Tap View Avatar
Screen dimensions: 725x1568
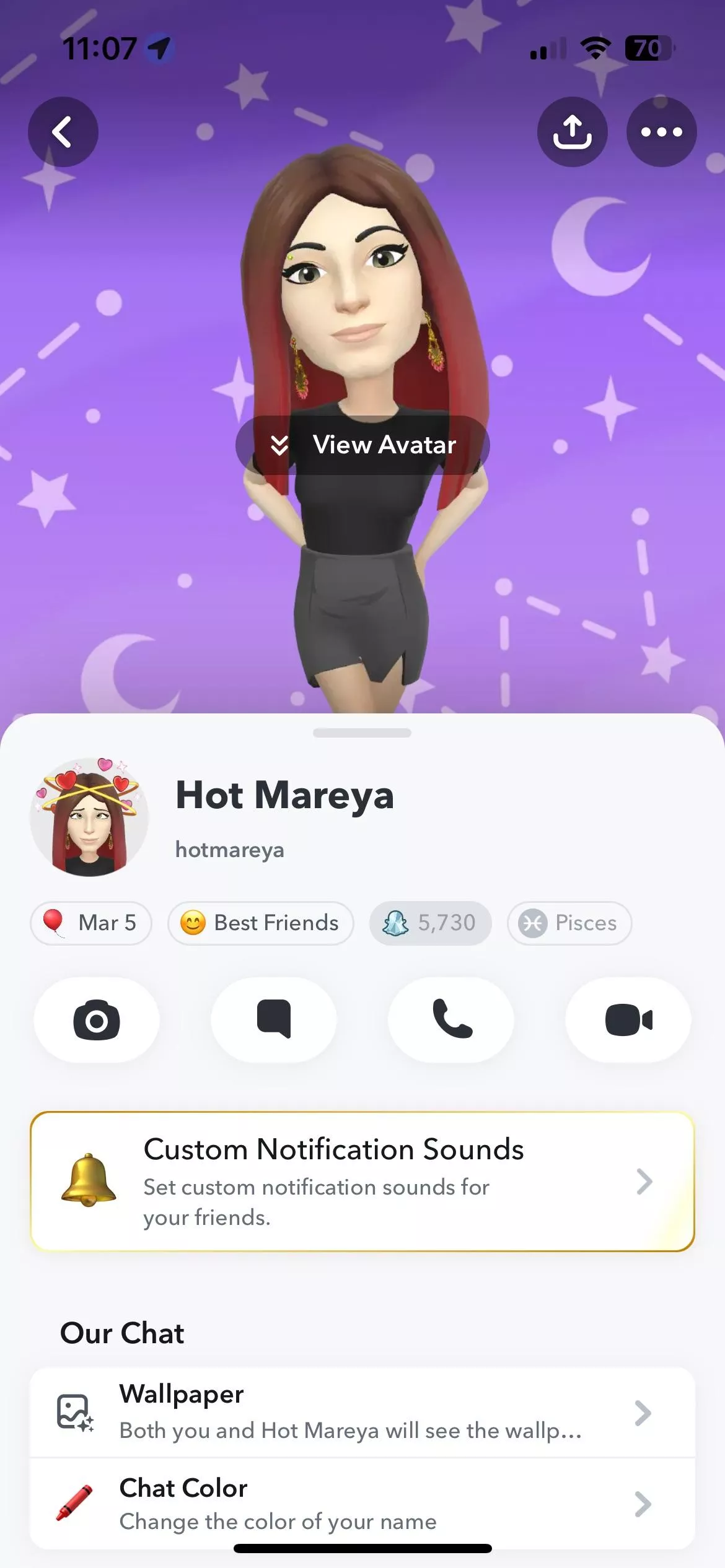tap(362, 445)
